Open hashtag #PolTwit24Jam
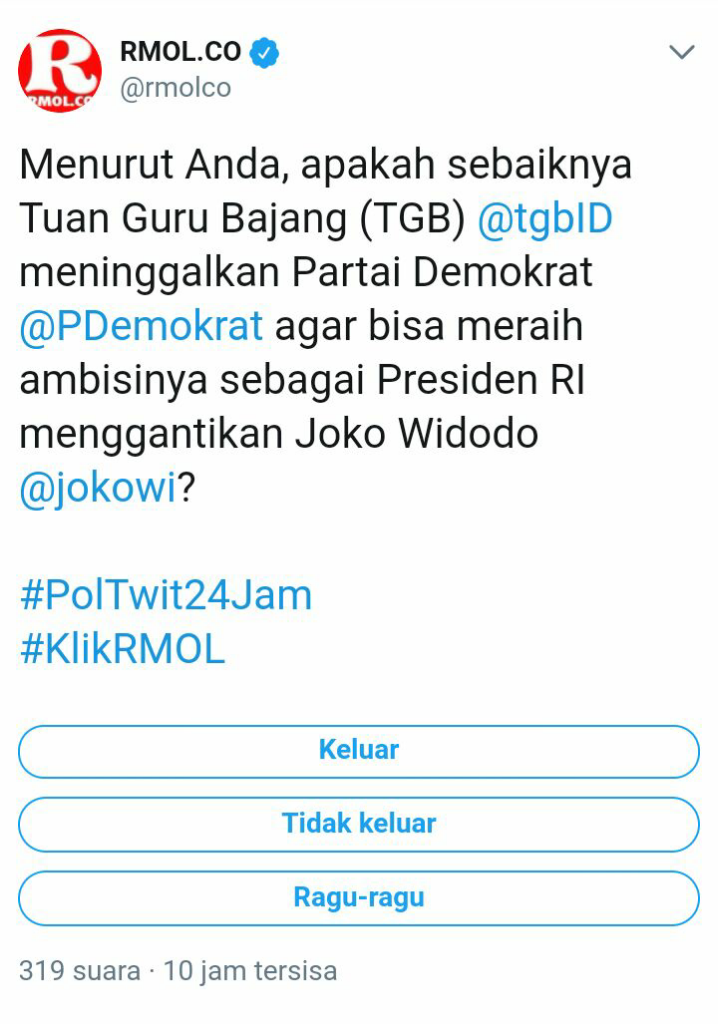 tap(166, 596)
